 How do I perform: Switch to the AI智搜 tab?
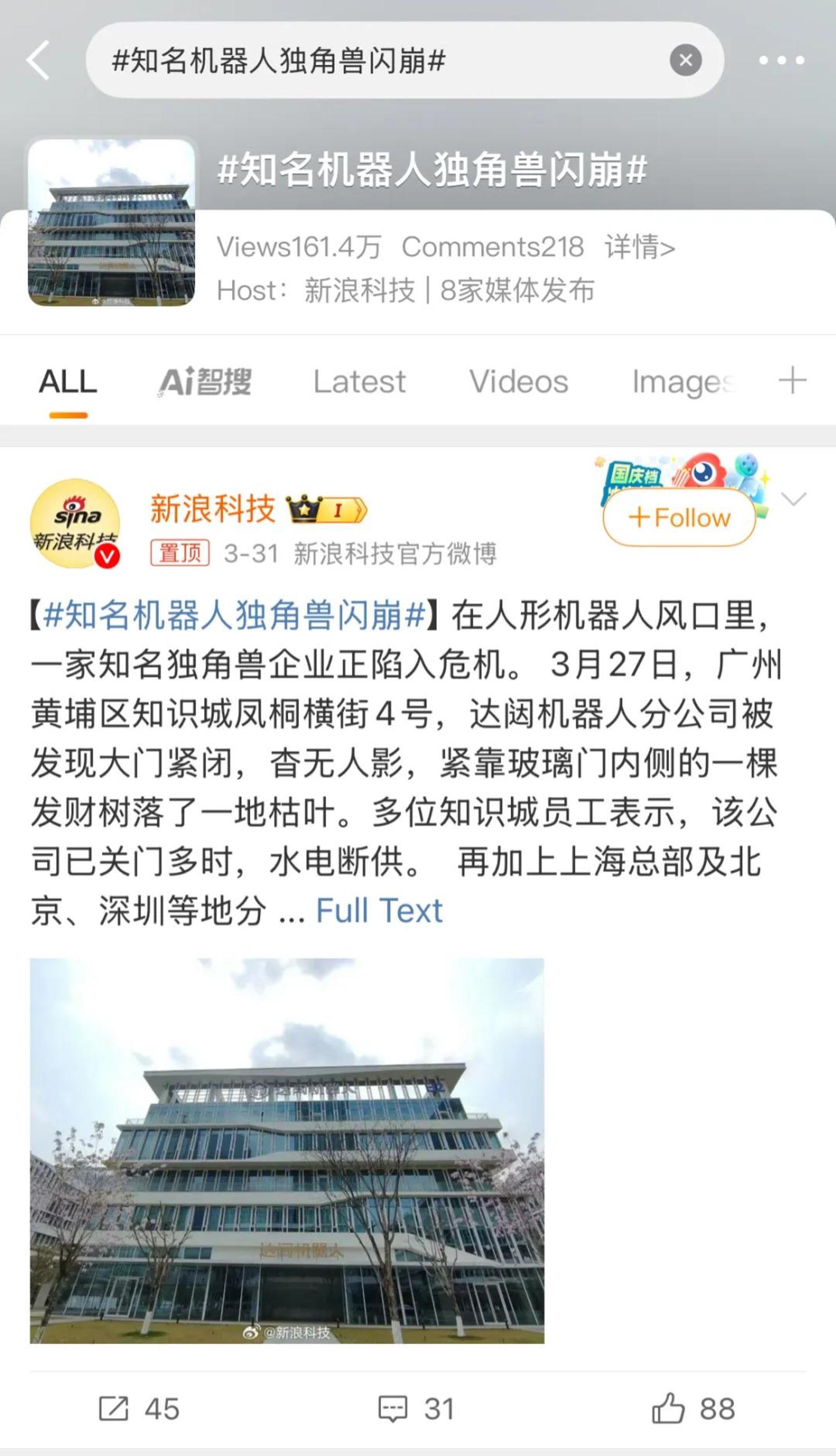click(x=206, y=382)
